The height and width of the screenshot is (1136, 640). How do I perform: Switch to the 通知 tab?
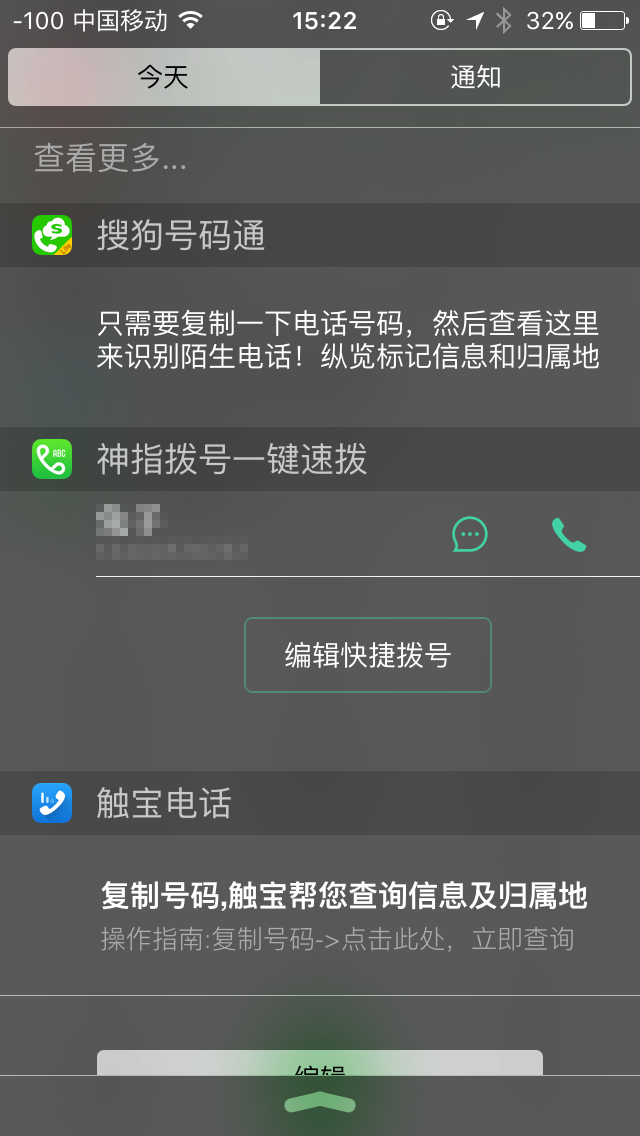[x=475, y=78]
